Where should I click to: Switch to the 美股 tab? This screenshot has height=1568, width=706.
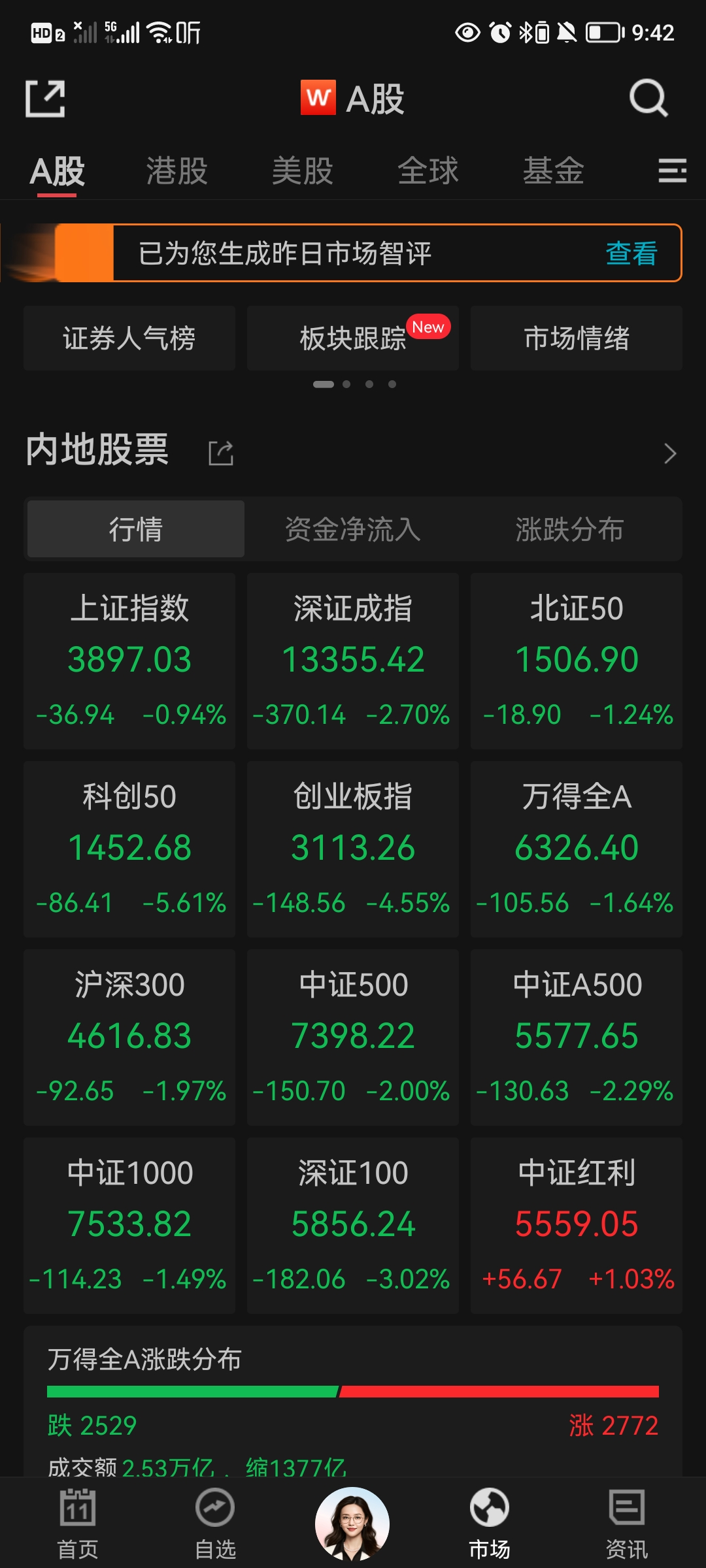tap(302, 171)
